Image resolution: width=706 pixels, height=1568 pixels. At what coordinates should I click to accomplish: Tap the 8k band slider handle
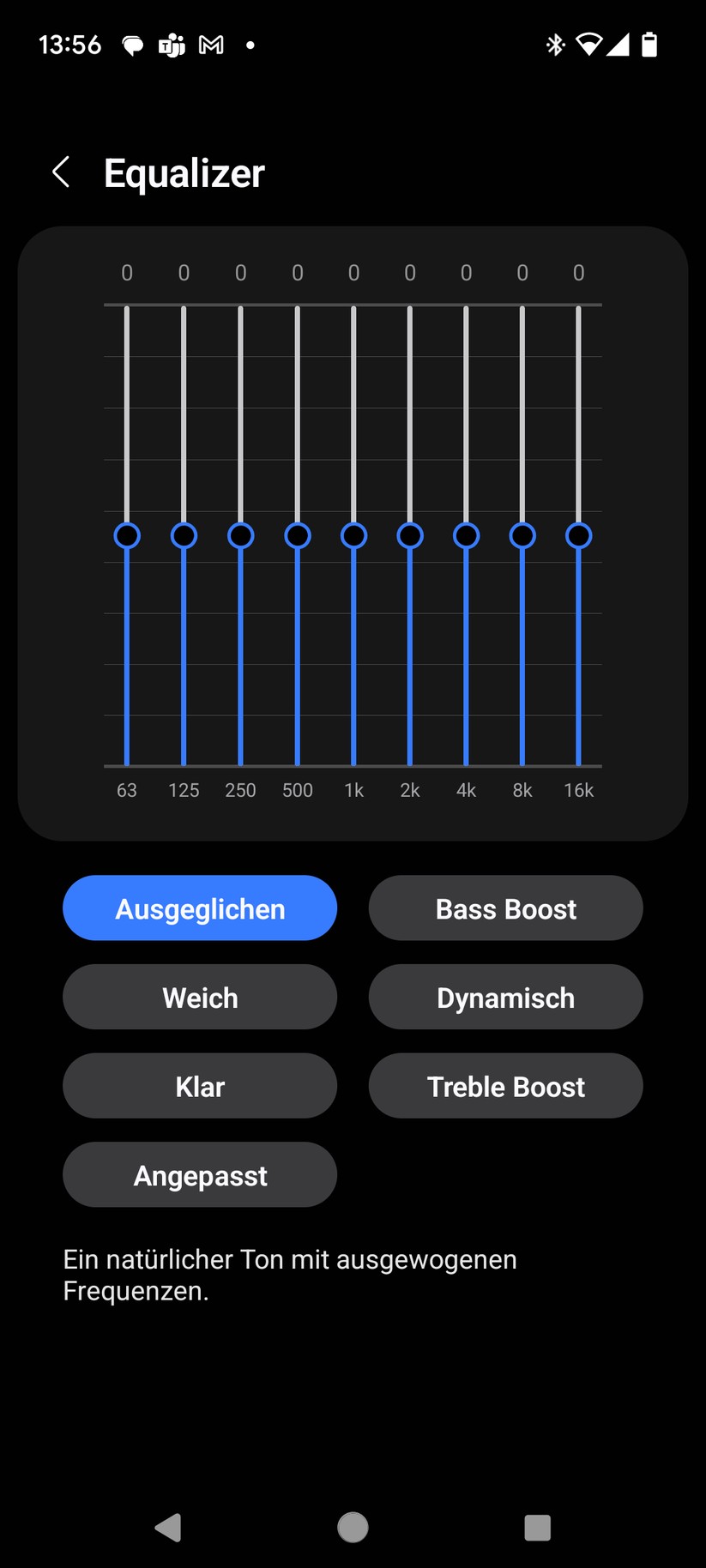[522, 536]
